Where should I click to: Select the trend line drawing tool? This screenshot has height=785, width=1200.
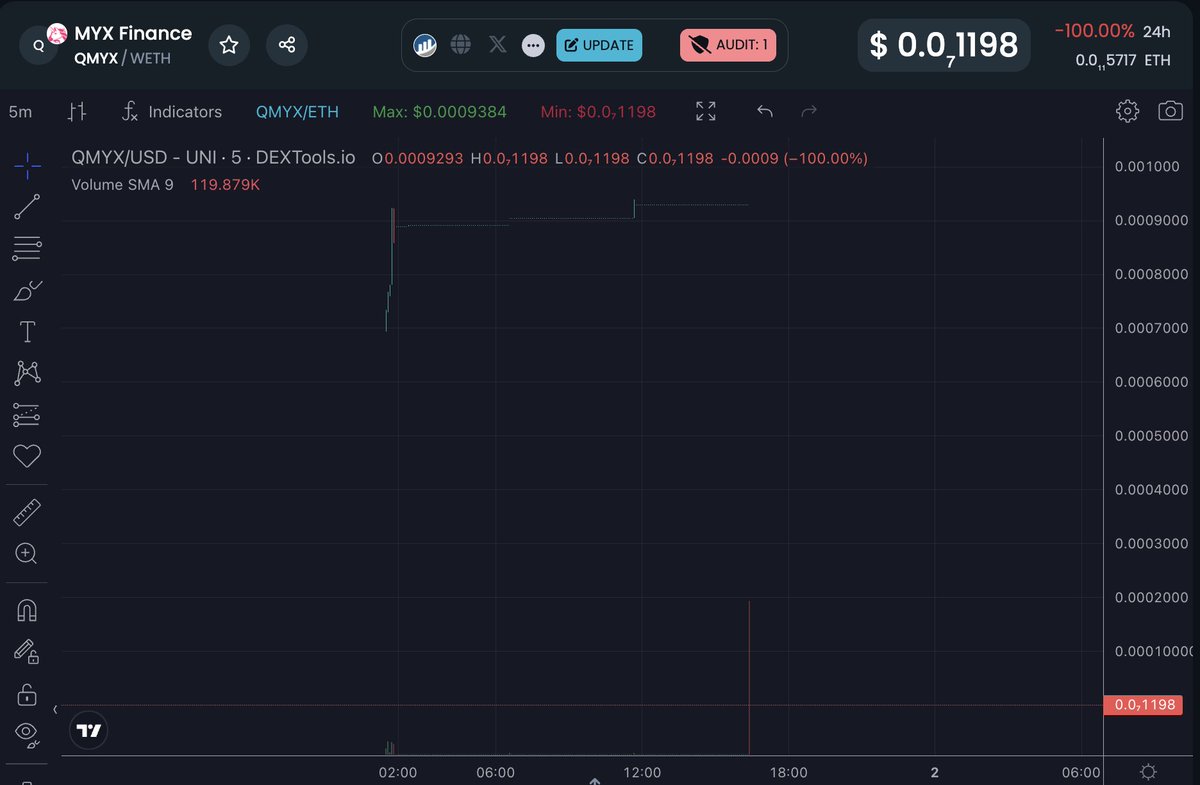(x=27, y=207)
